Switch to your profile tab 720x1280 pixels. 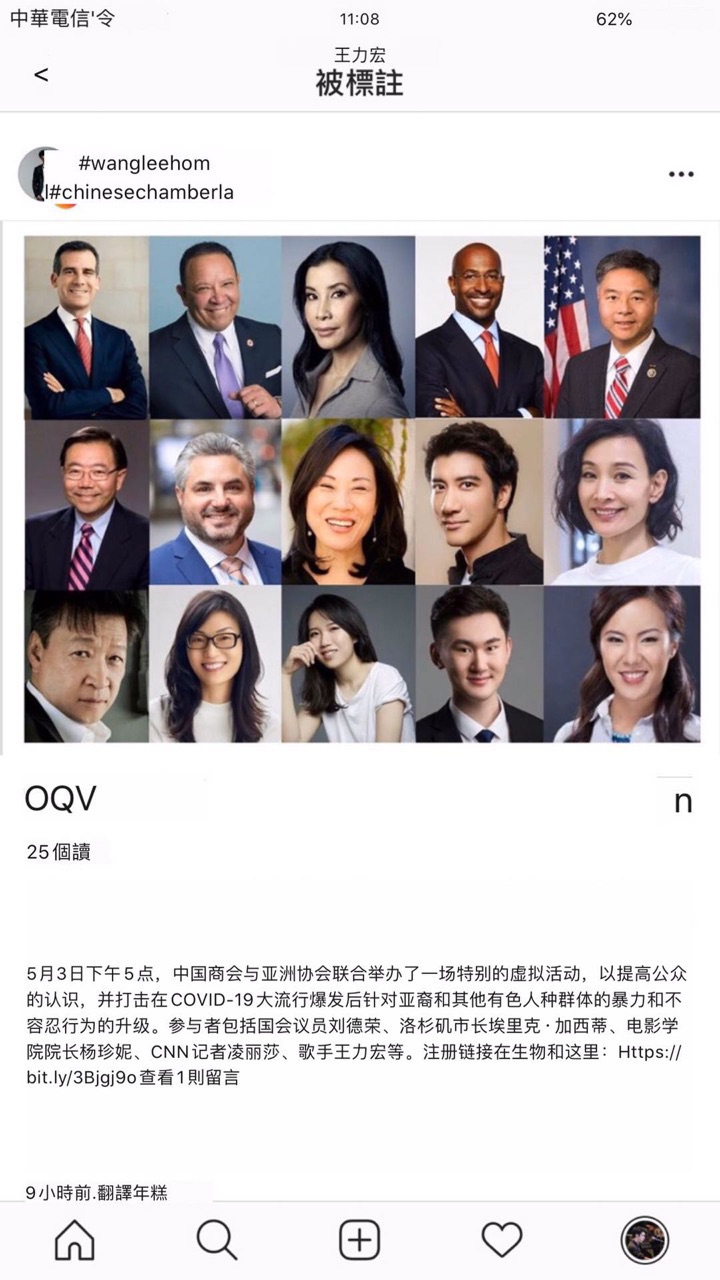pos(644,1240)
